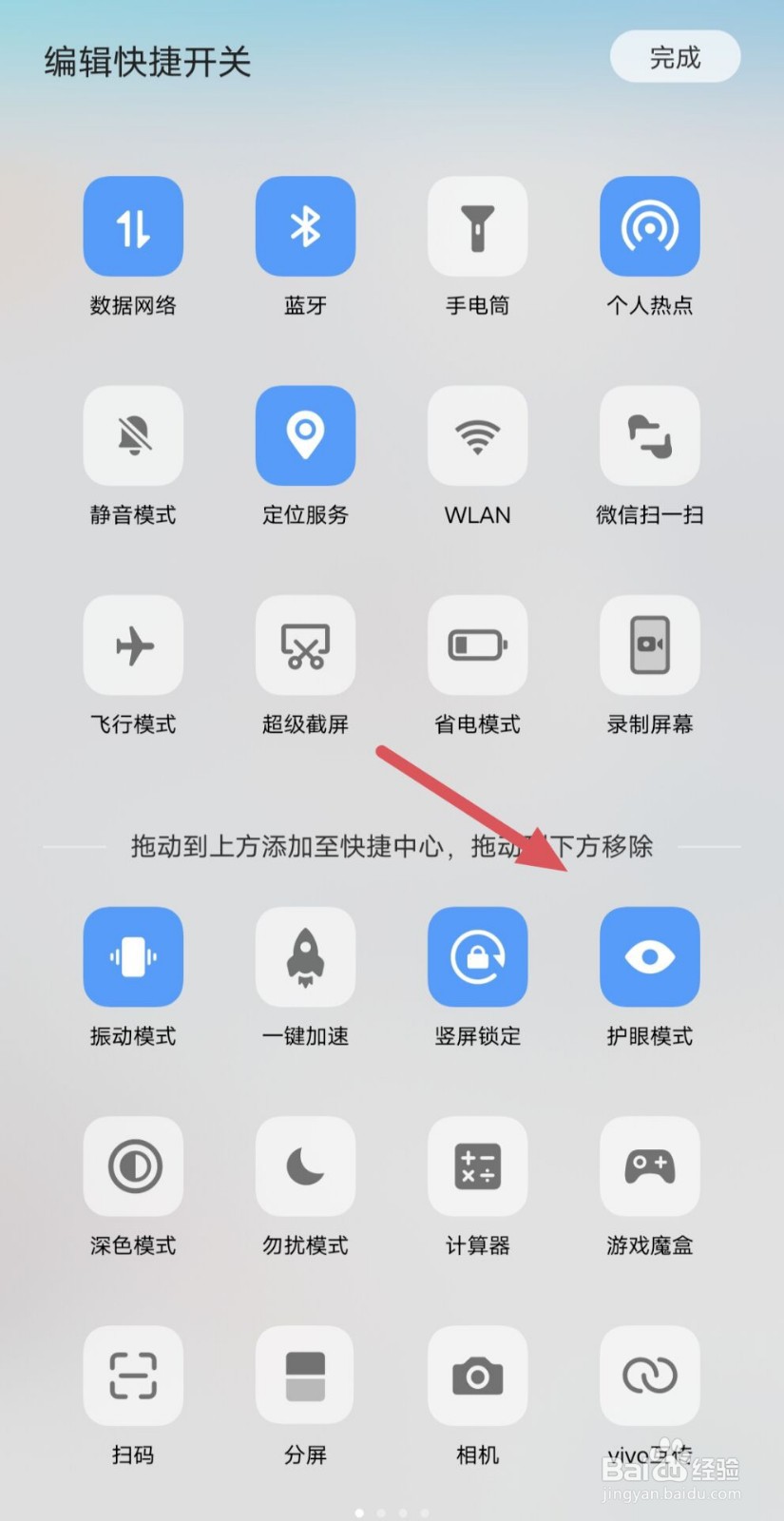
Task: Select the 数据网络 (mobile data) icon
Action: click(x=133, y=225)
